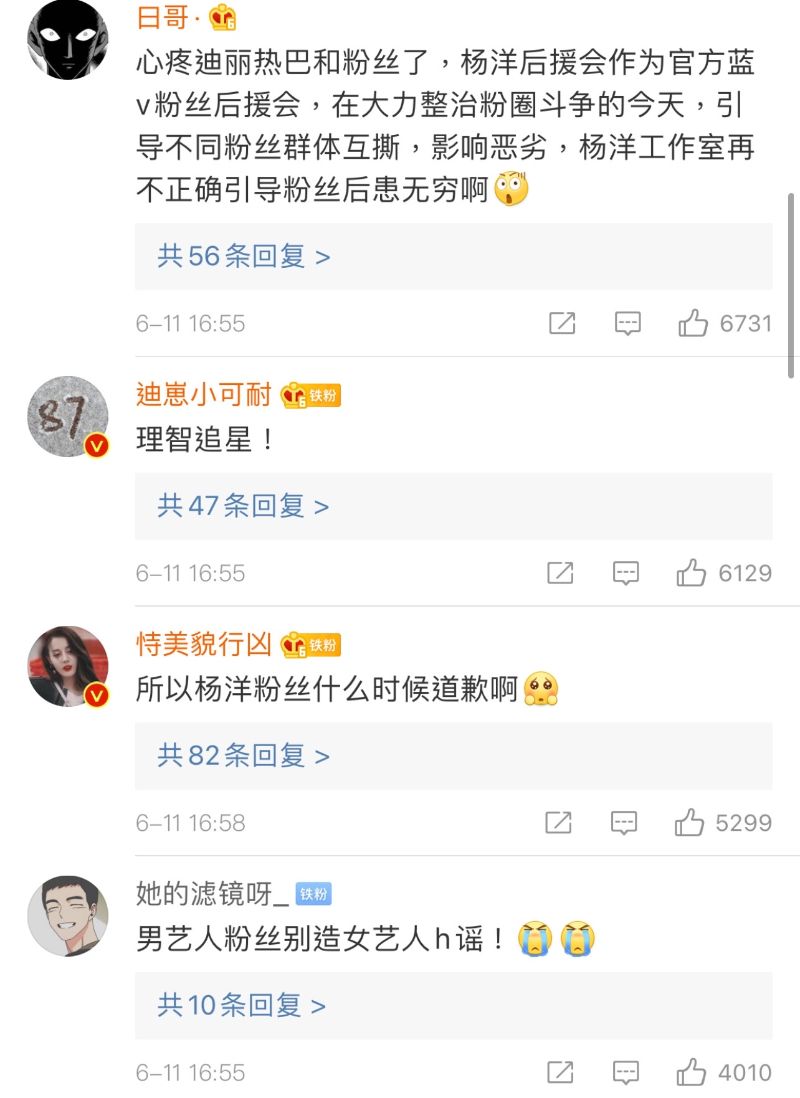Reply to 日哥's comment via comment icon
800x1098 pixels.
point(627,323)
